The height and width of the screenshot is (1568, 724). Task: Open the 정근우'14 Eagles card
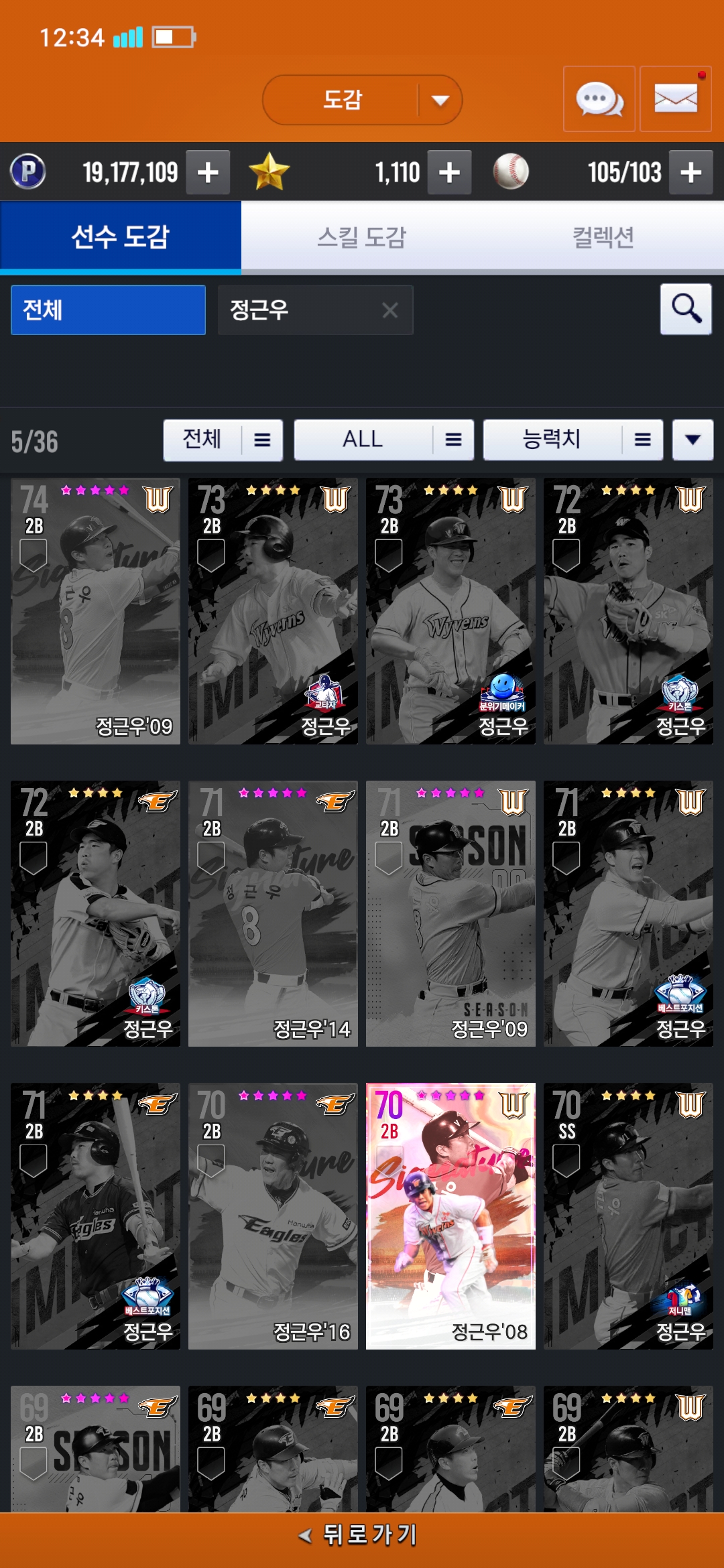pyautogui.click(x=273, y=913)
